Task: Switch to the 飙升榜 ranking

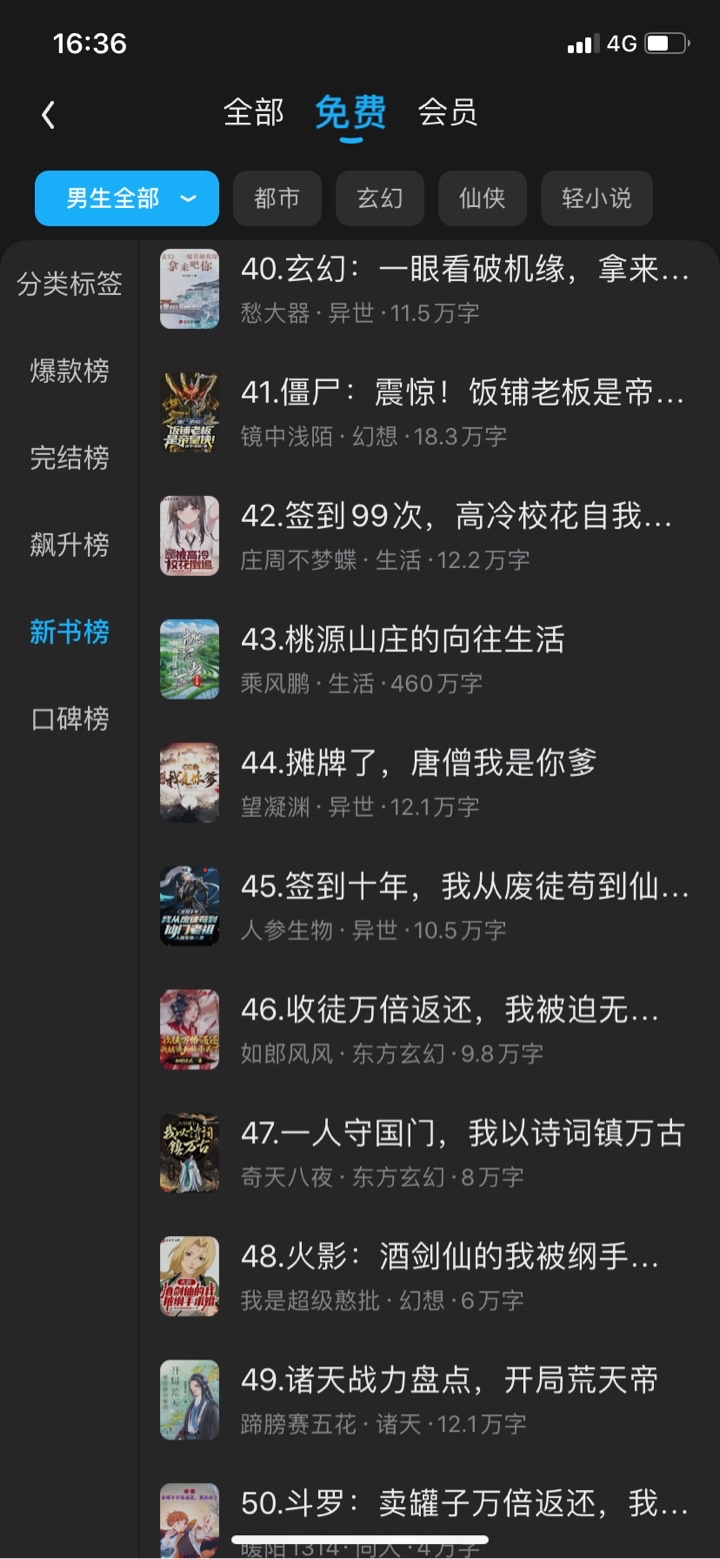Action: tap(69, 545)
